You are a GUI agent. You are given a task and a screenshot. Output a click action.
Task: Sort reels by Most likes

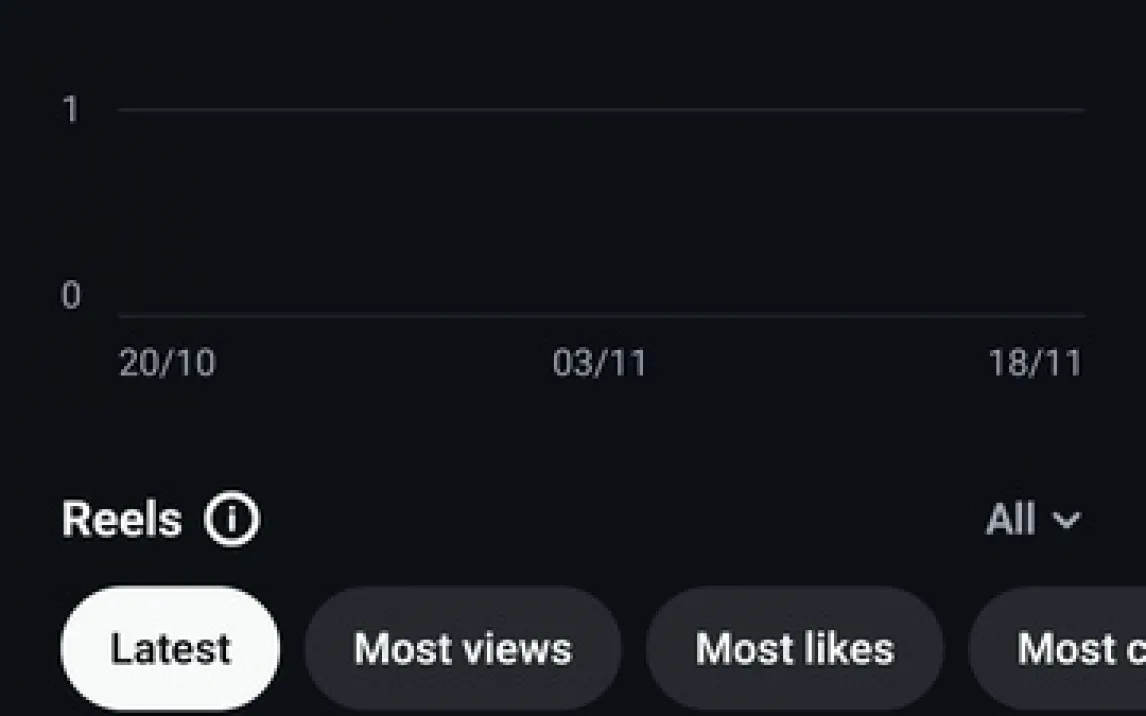click(x=794, y=649)
